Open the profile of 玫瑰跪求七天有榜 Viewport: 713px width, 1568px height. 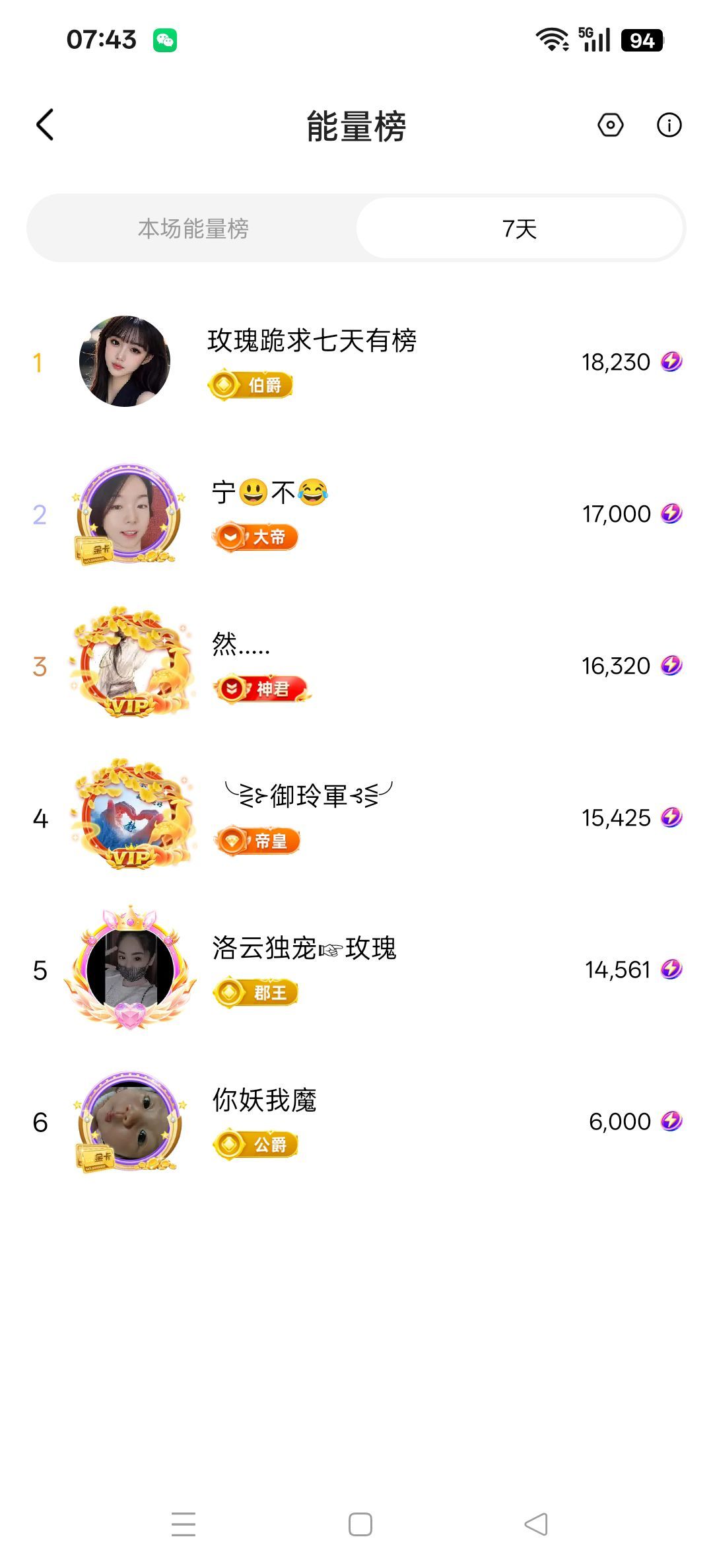click(x=312, y=341)
